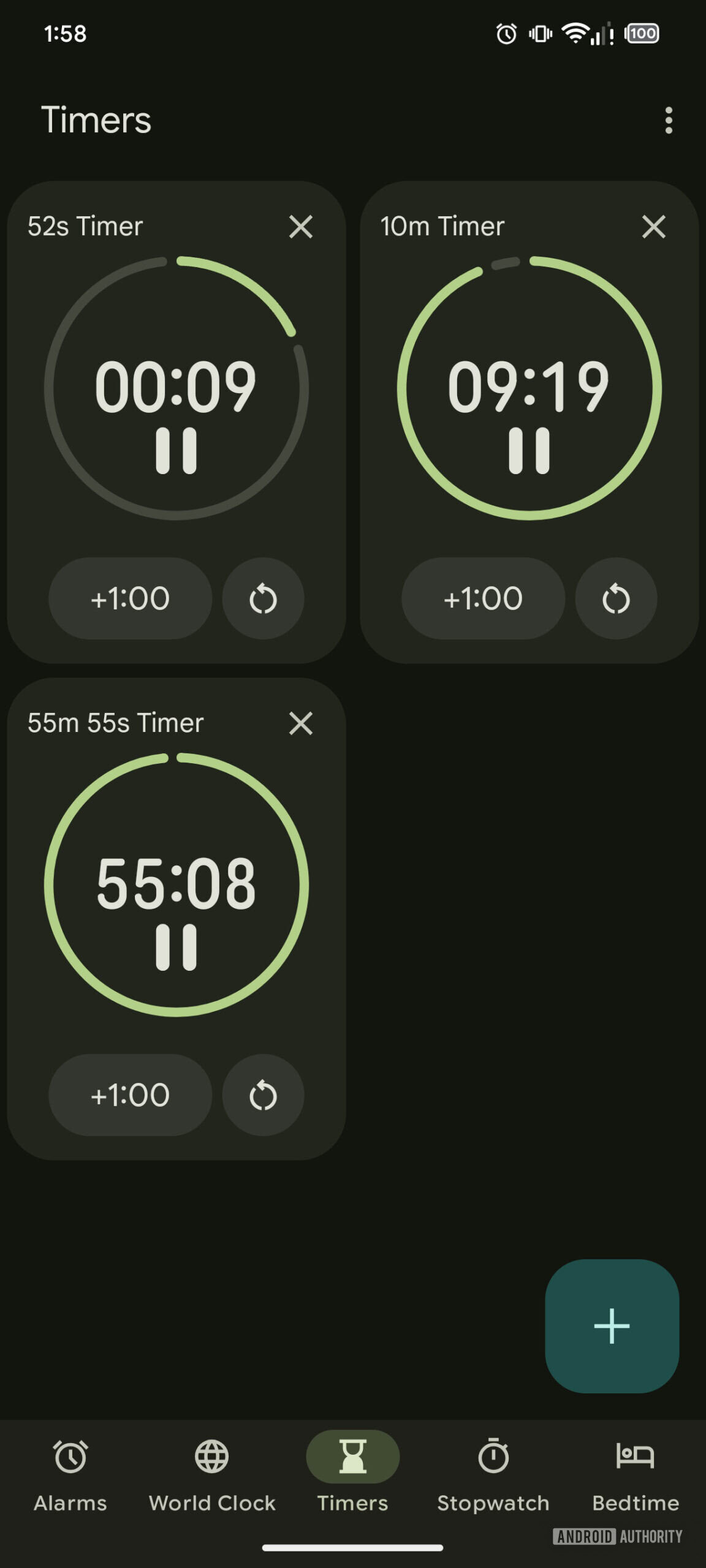
Task: Reset the 55m 55s Timer
Action: (x=263, y=1095)
